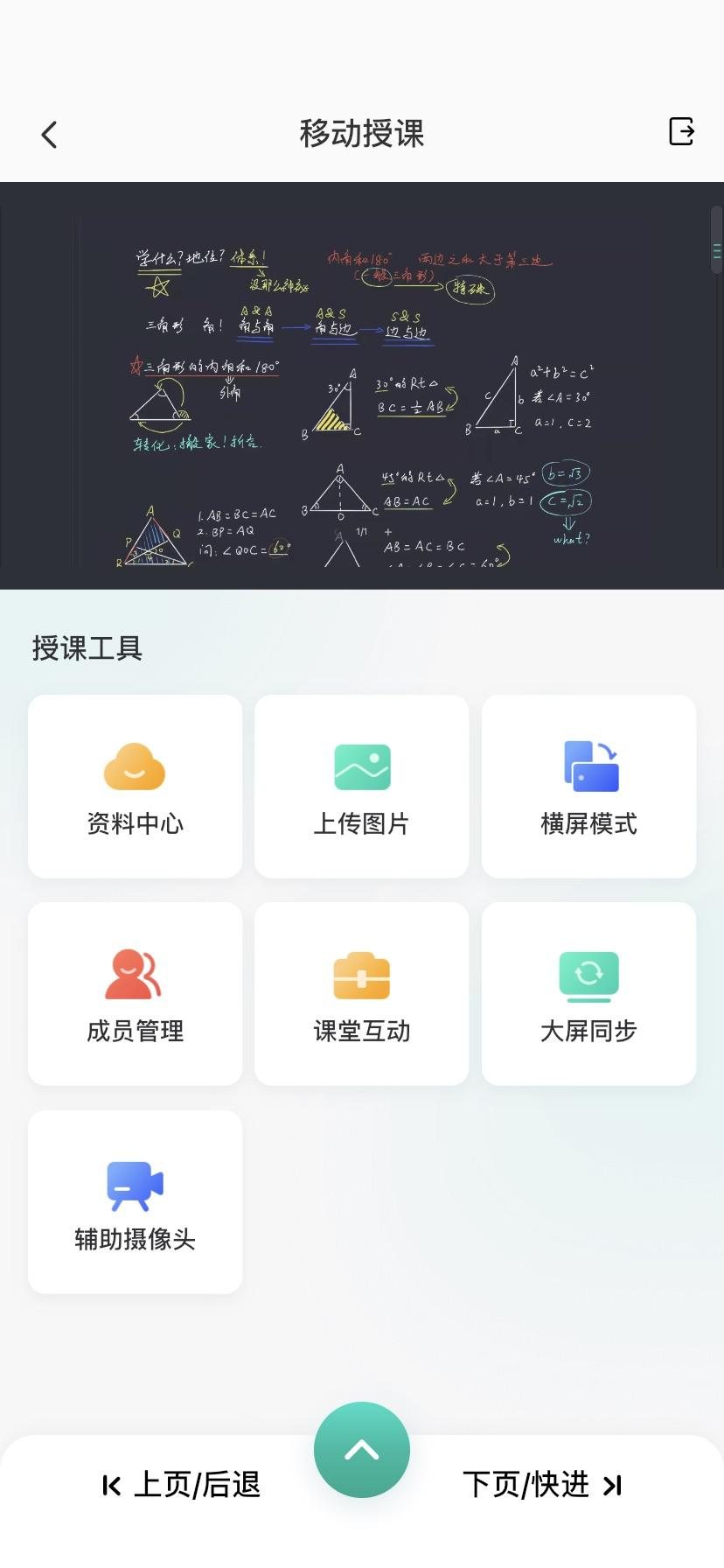
Task: Go back from 移动授课 screen
Action: pyautogui.click(x=49, y=135)
